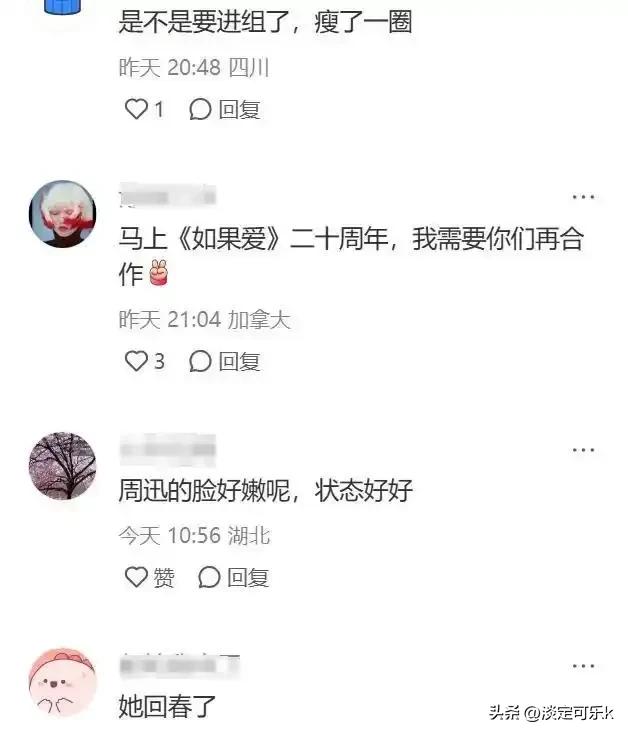This screenshot has width=628, height=735.
Task: Open overflow menu on 她回春了 comment
Action: coord(583,666)
